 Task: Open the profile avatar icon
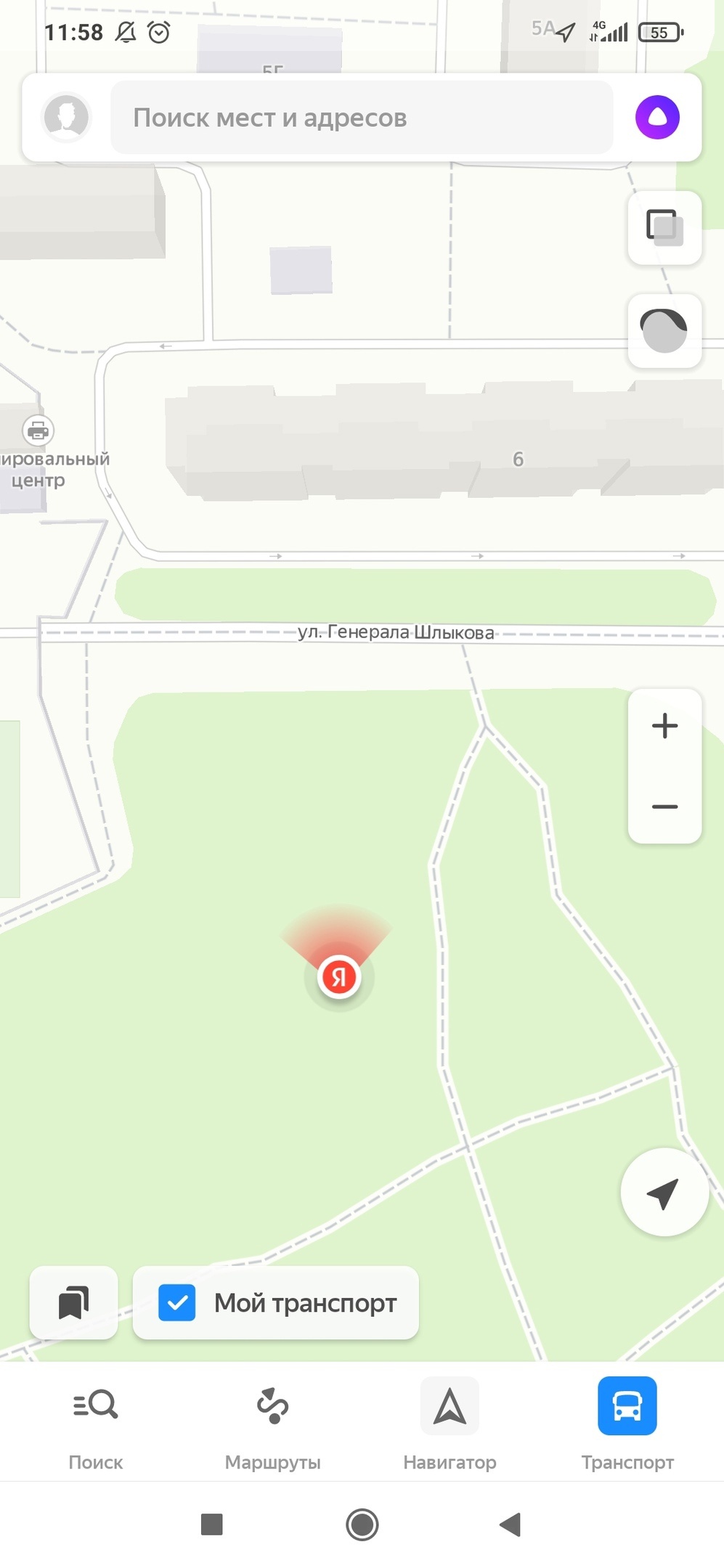pyautogui.click(x=66, y=117)
